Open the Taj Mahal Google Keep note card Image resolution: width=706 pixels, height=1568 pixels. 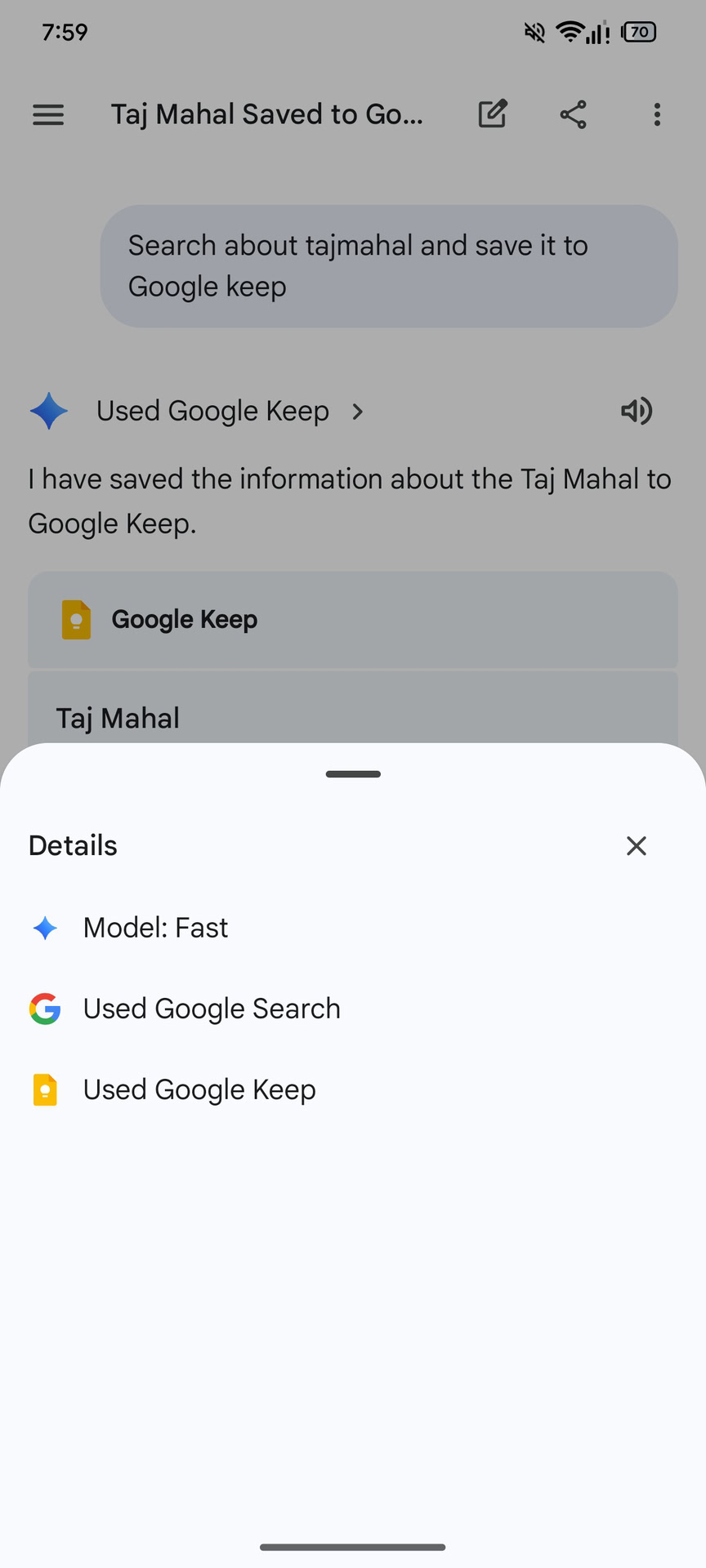click(x=352, y=715)
